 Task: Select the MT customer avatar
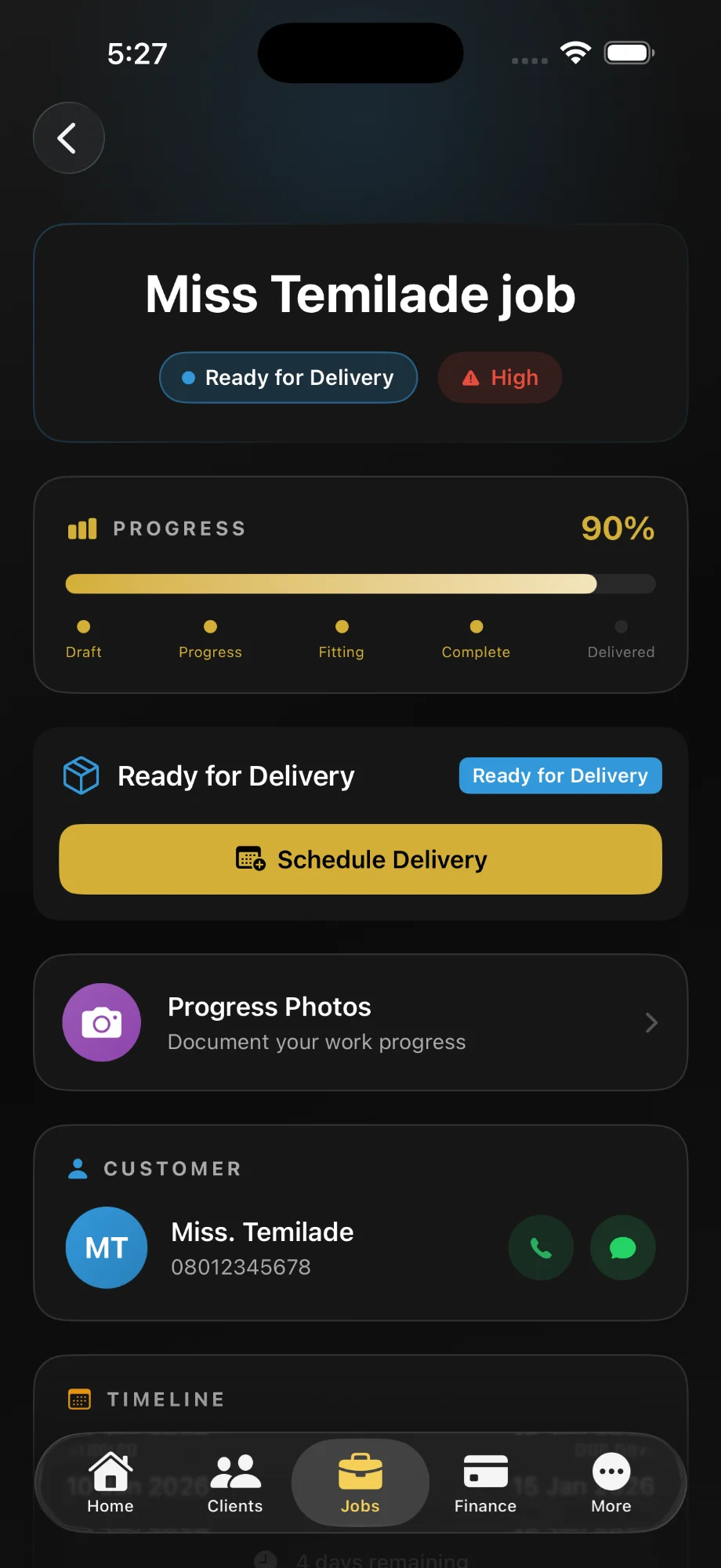point(106,1247)
